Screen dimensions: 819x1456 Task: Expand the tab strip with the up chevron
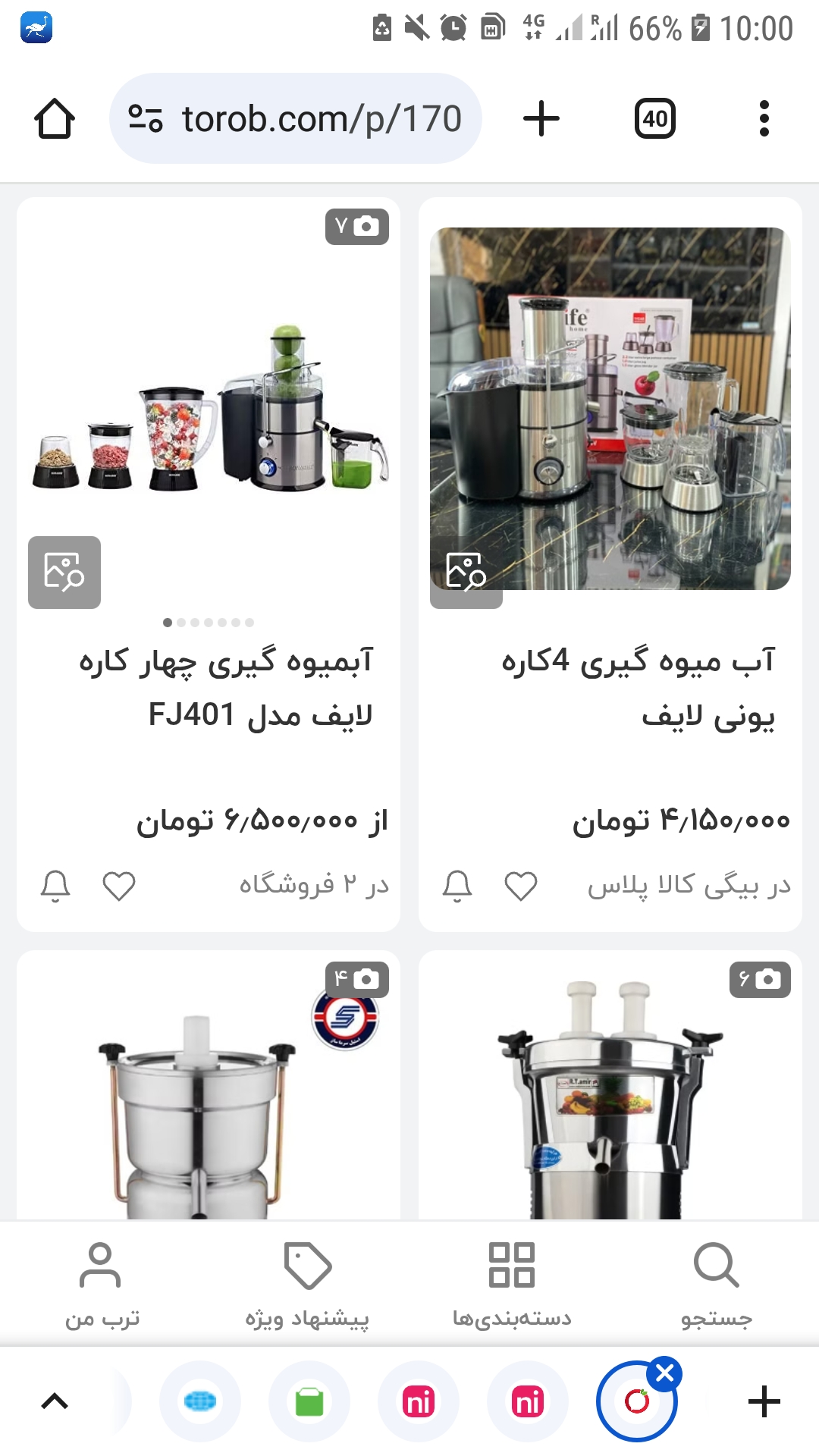click(55, 1401)
